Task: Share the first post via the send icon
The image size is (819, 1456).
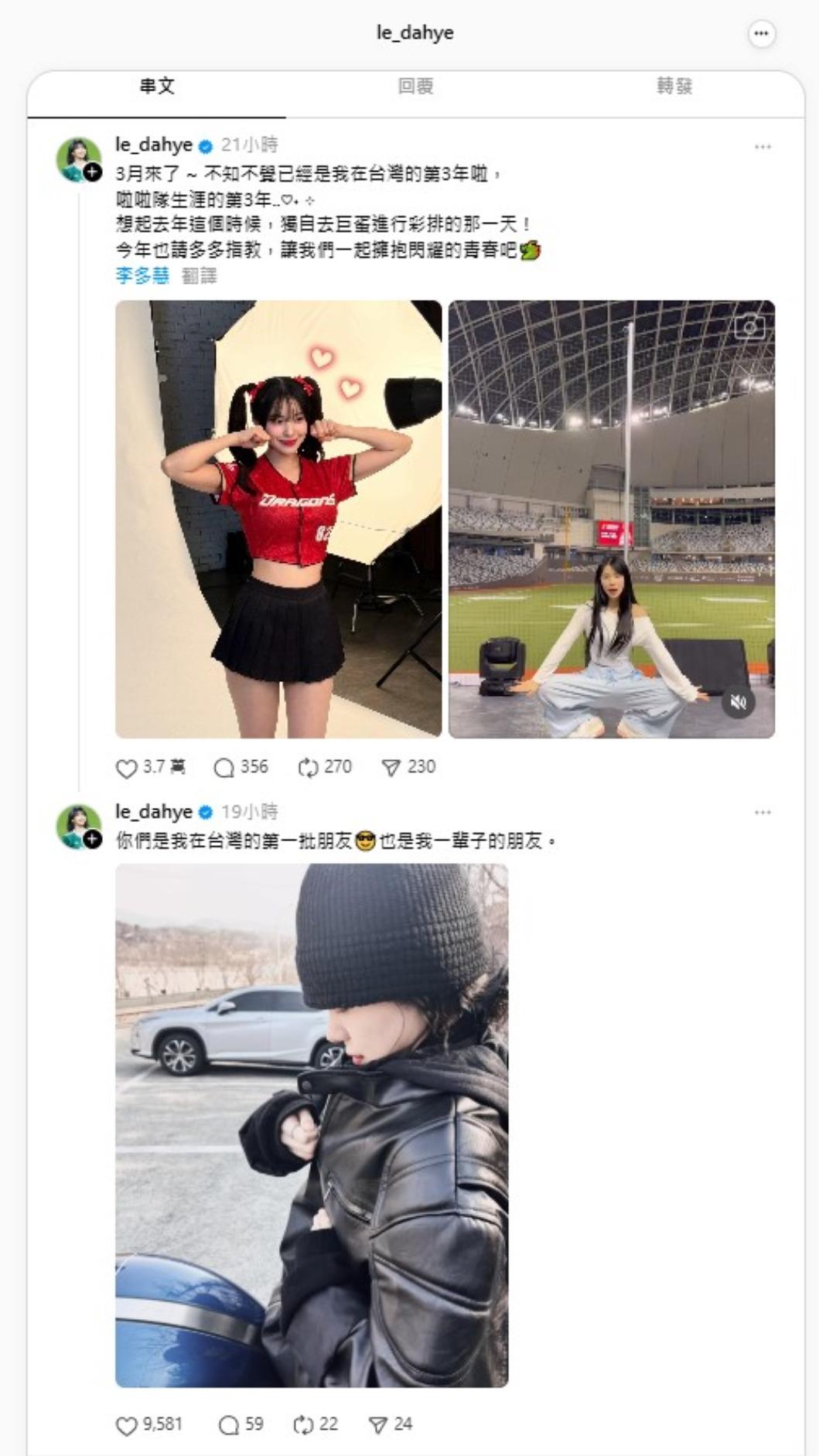Action: pos(395,767)
